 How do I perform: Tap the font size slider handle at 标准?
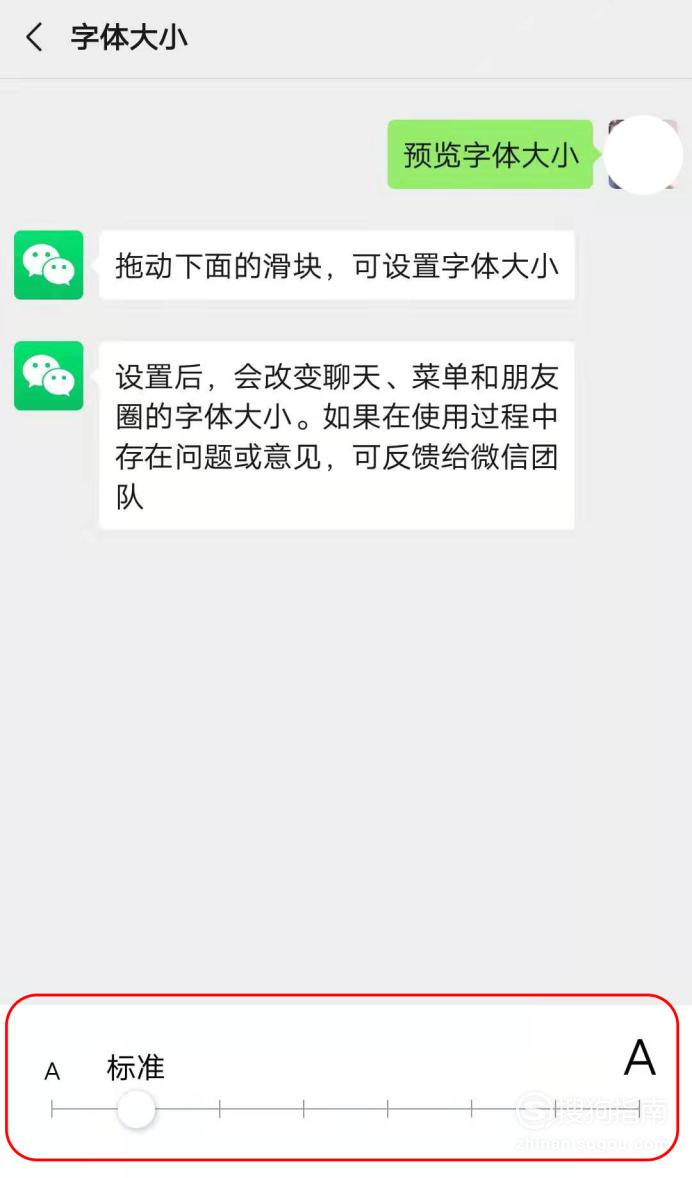[135, 1108]
